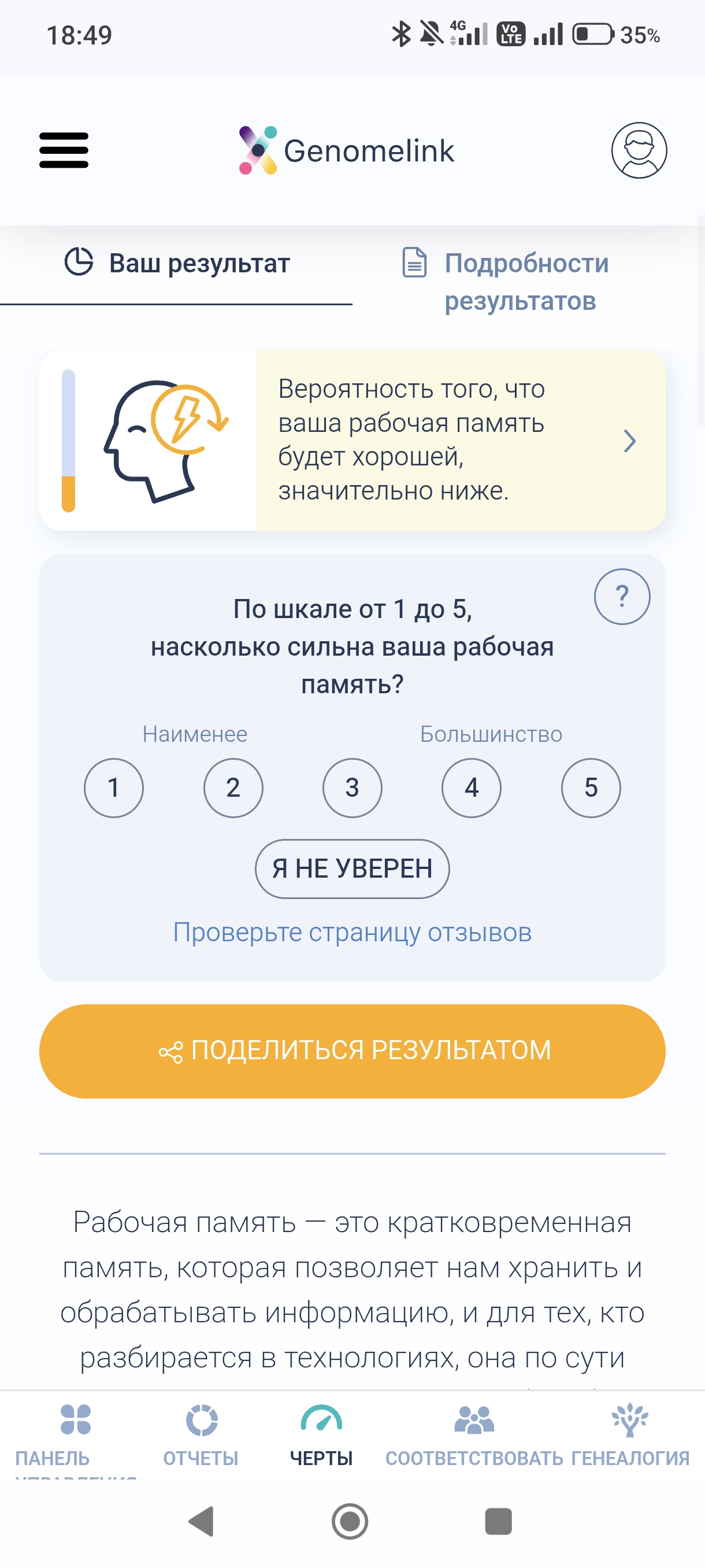Open the user profile icon
This screenshot has width=705, height=1568.
(639, 150)
